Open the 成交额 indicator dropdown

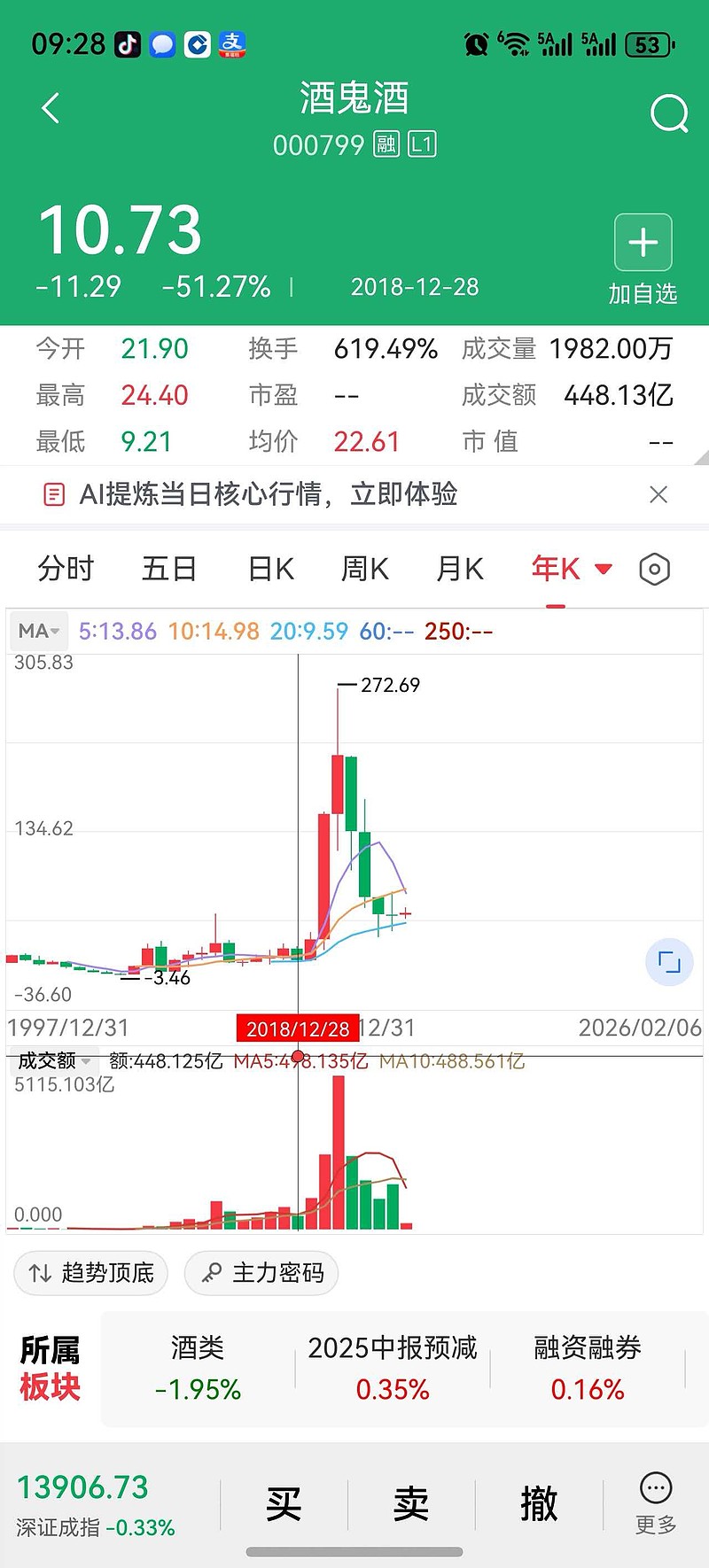[53, 1060]
